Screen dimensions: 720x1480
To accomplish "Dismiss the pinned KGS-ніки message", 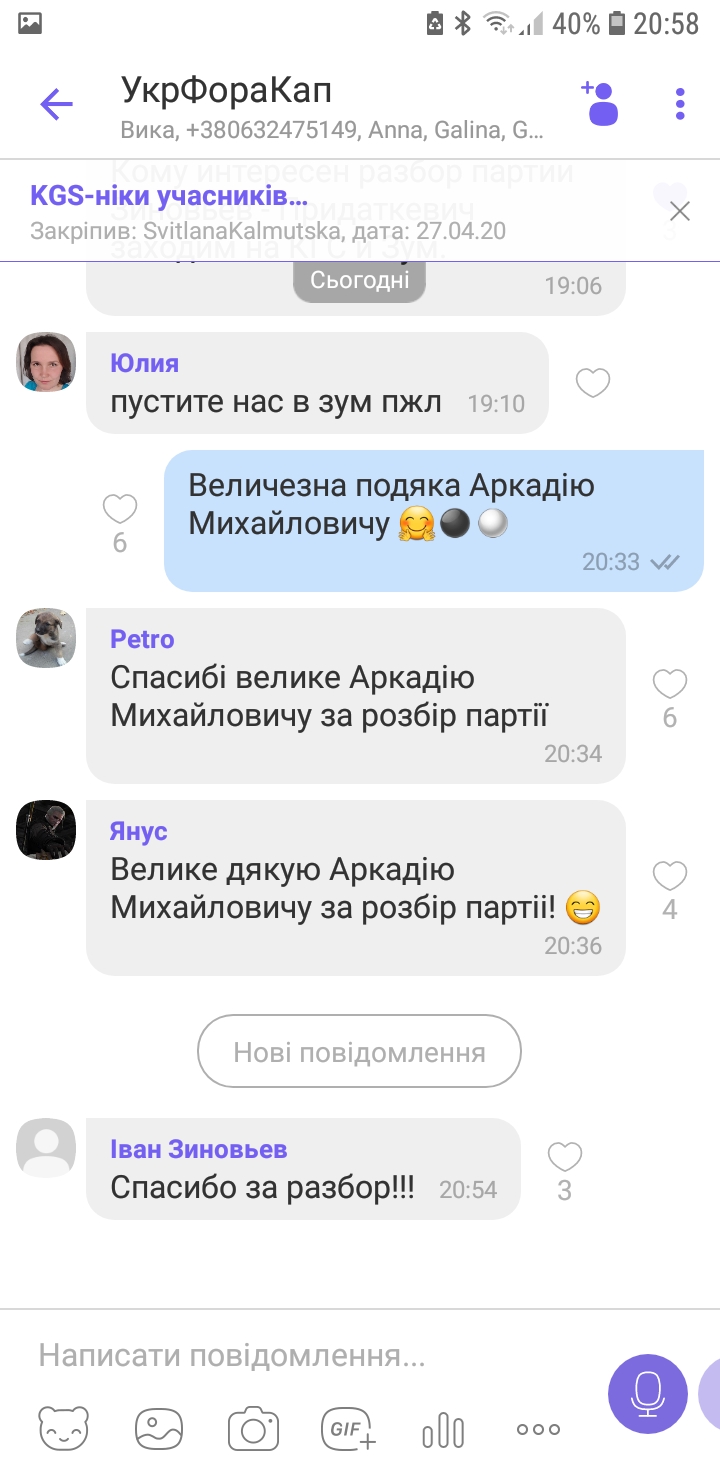I will point(680,211).
